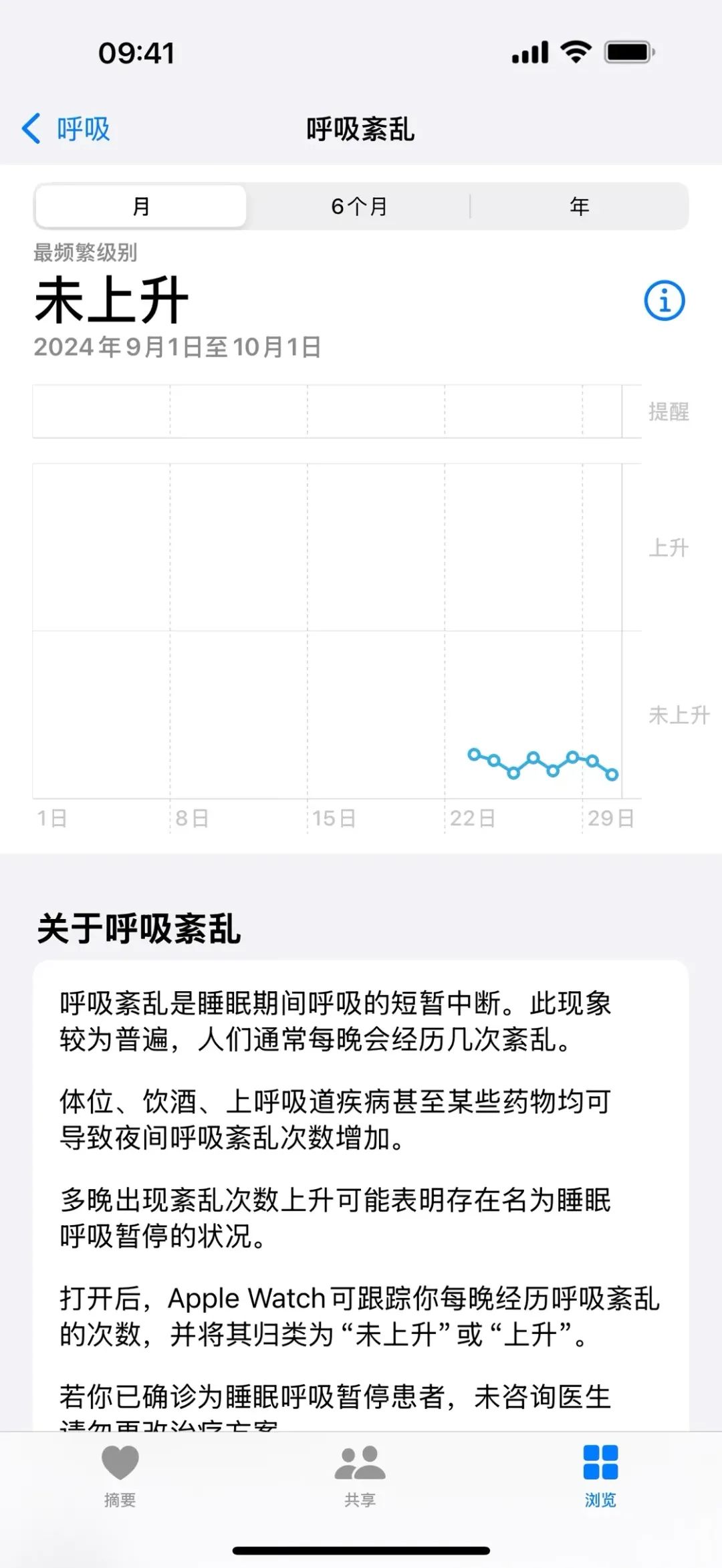
Task: Switch to the 年 view
Action: tap(579, 207)
